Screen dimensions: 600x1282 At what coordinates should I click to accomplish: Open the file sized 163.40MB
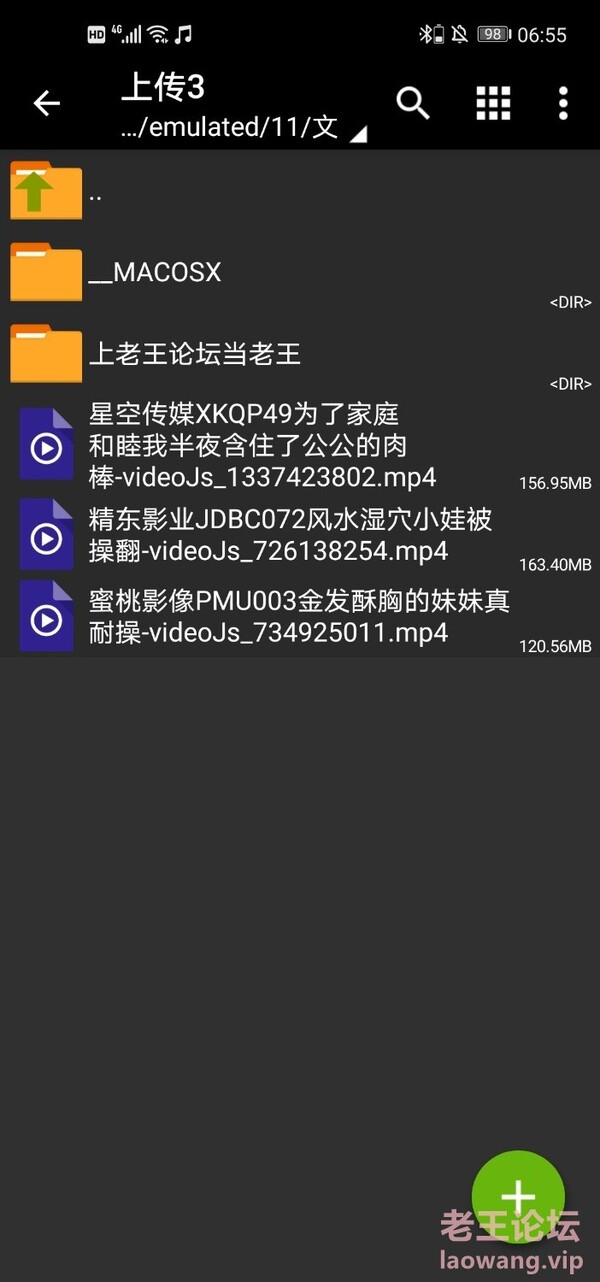(x=300, y=535)
